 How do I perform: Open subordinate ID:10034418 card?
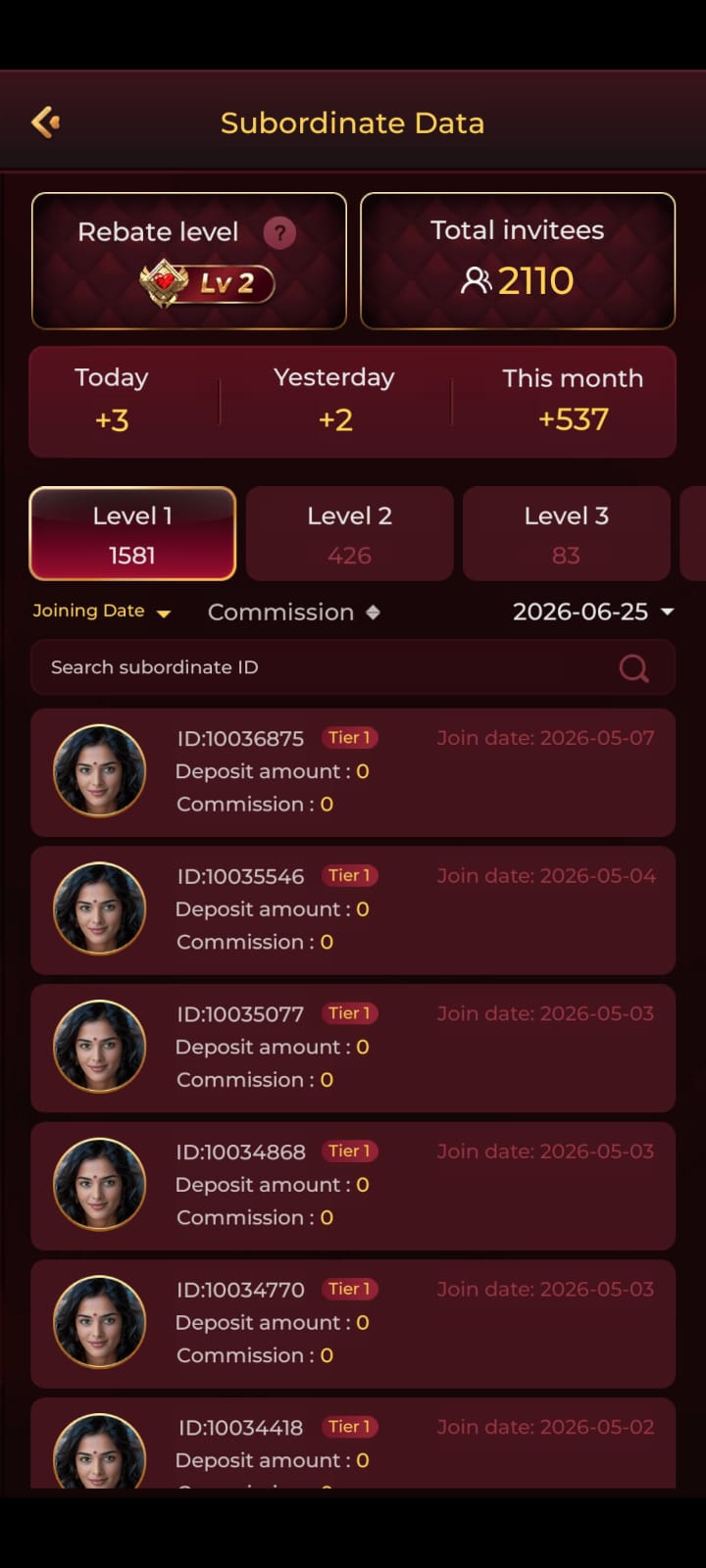coord(353,1444)
